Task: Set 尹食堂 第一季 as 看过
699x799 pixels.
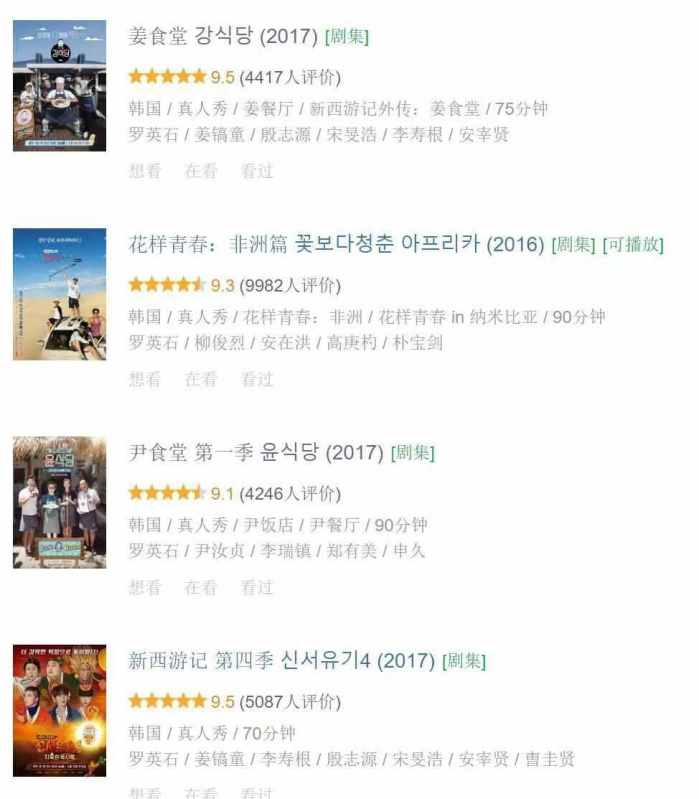Action: tap(256, 587)
